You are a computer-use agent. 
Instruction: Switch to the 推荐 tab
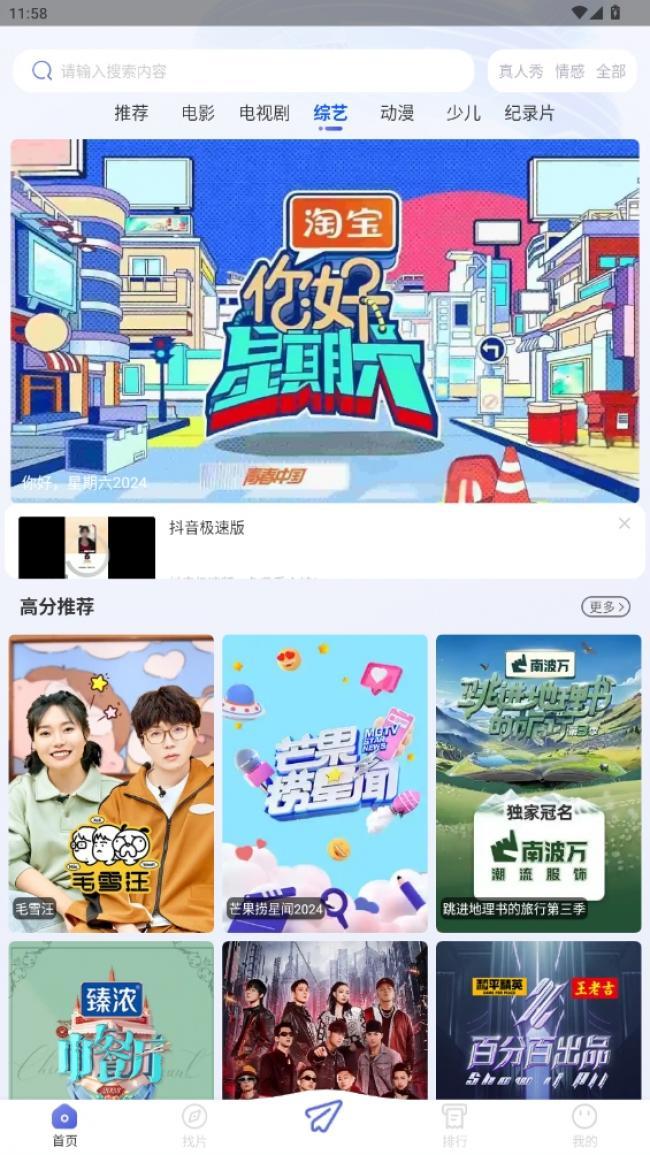(x=131, y=113)
